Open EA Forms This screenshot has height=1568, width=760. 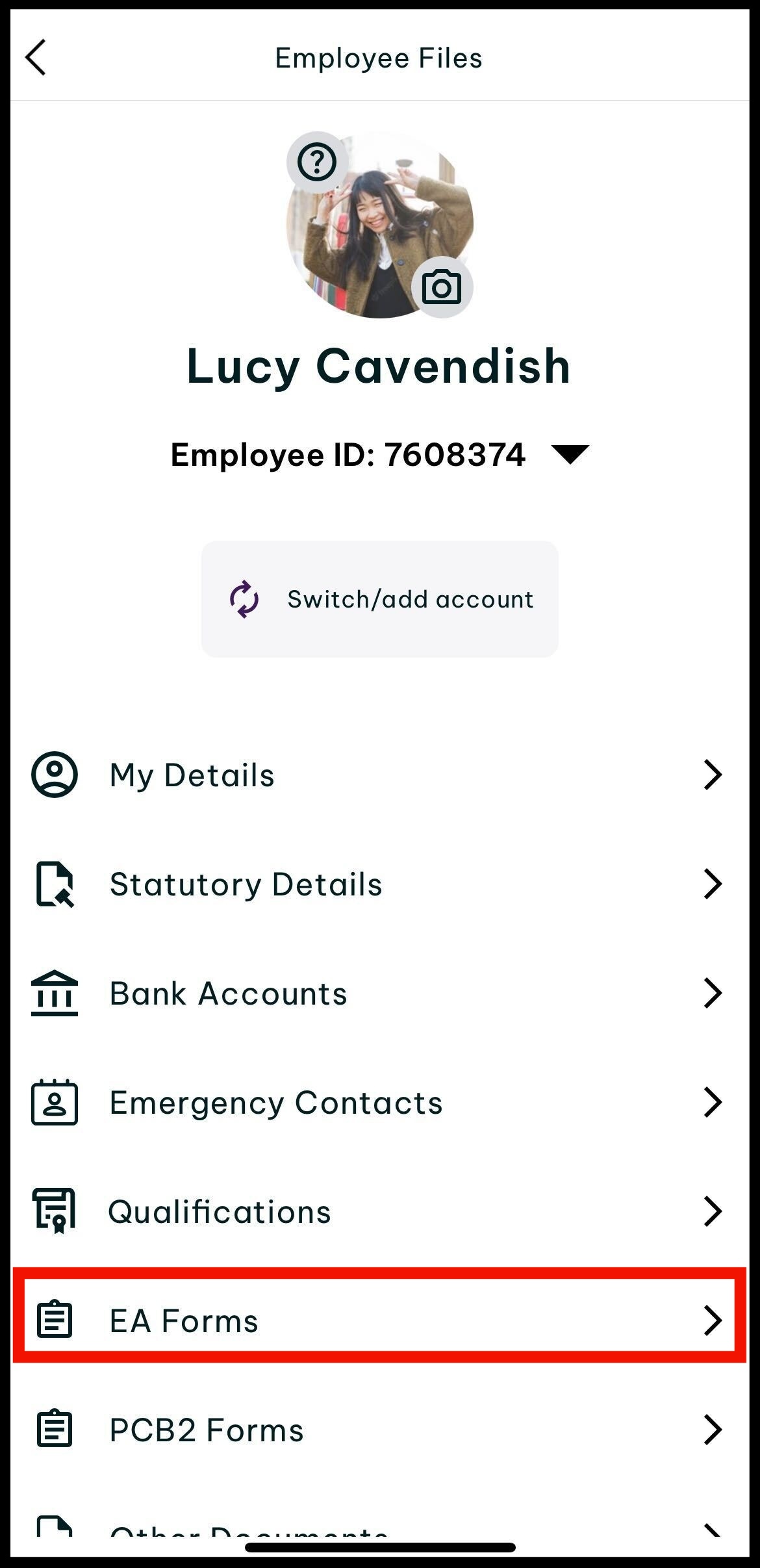pos(379,1320)
